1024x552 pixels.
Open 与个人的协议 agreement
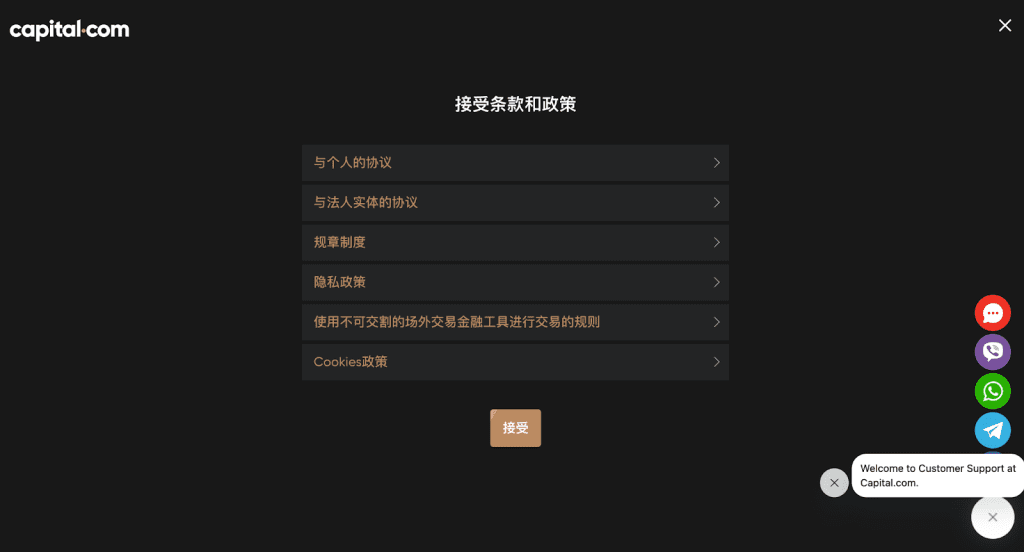(x=514, y=162)
